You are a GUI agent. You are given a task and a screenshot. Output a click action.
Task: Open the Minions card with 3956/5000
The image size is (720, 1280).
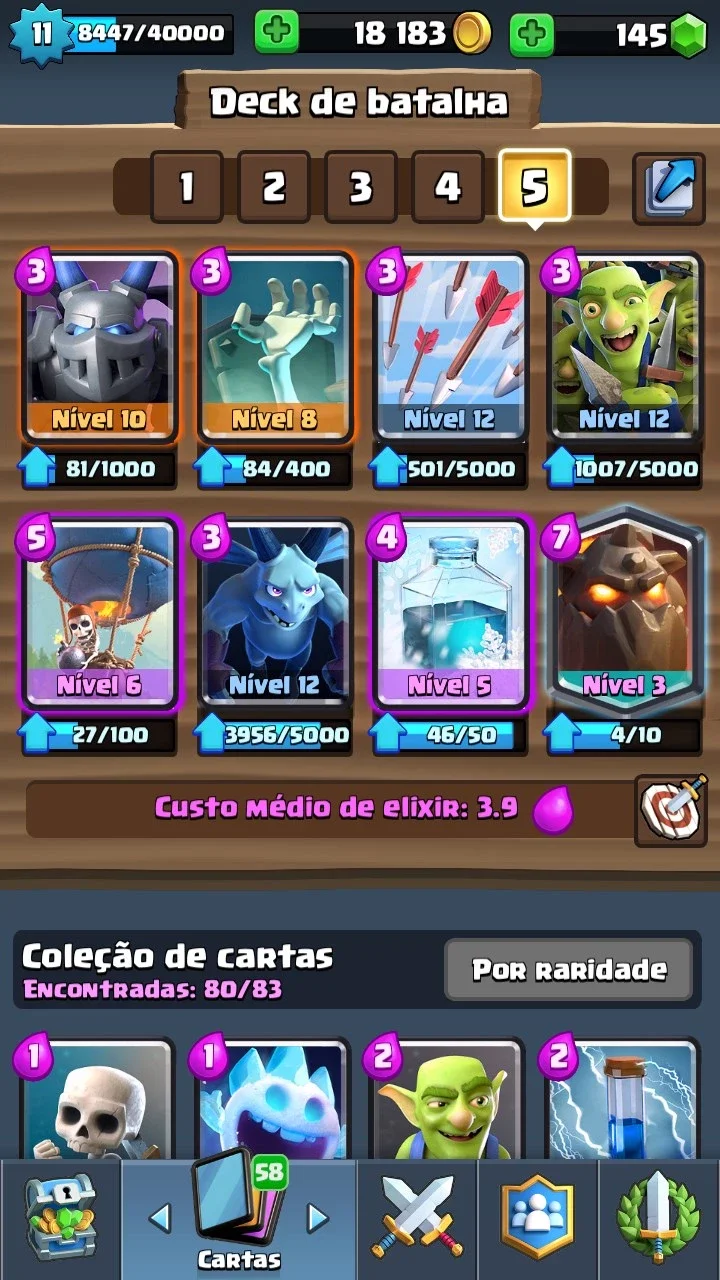click(x=275, y=613)
